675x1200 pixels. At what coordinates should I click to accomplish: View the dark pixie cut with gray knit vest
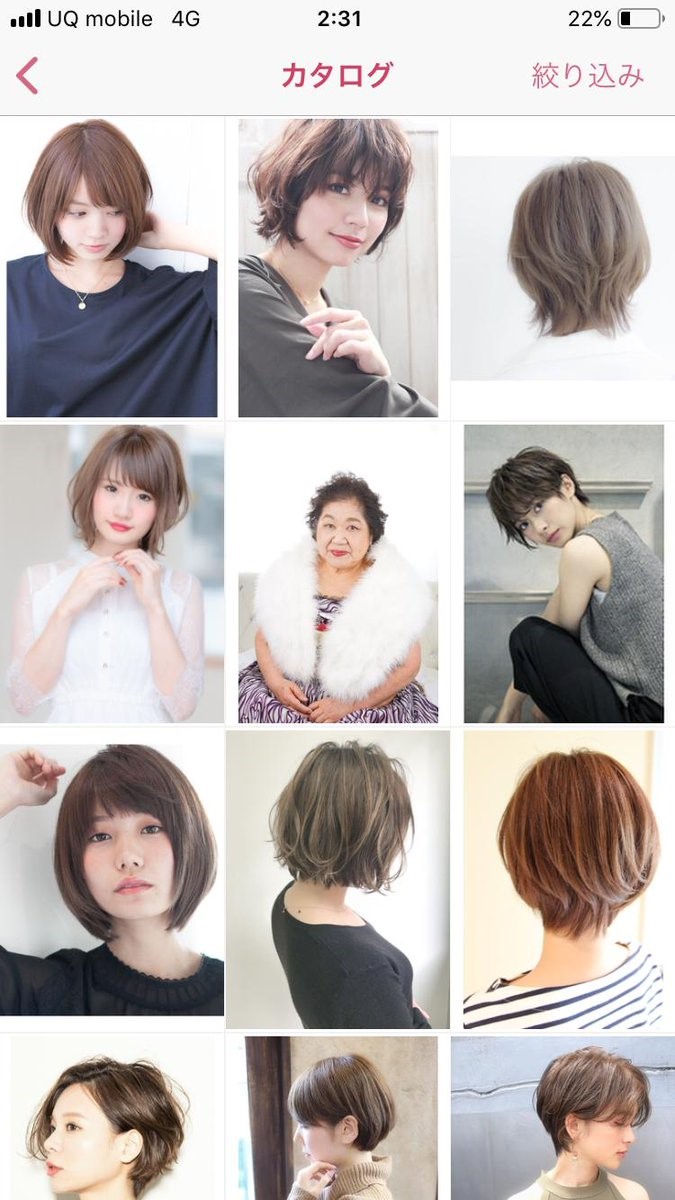(x=563, y=573)
